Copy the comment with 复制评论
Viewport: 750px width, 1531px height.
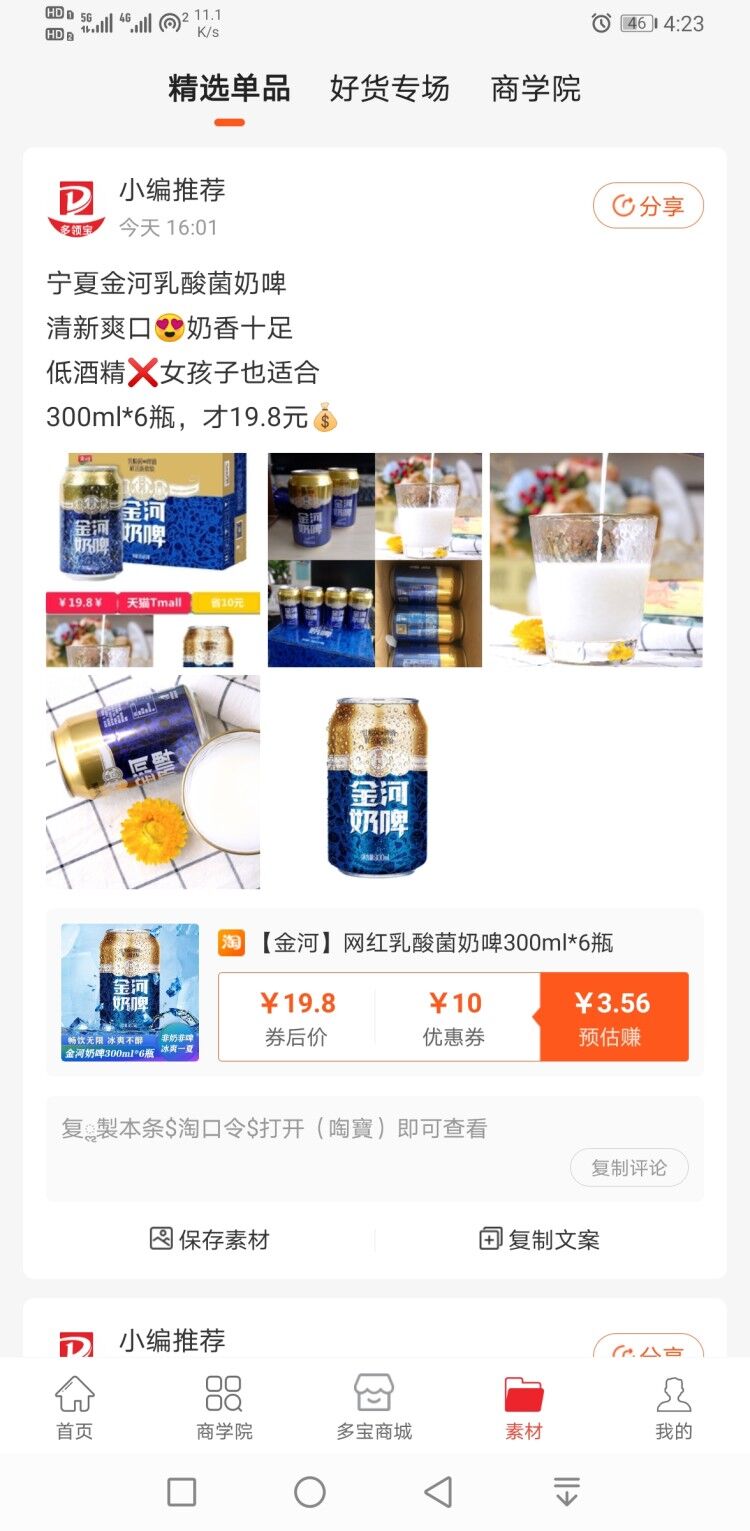tap(629, 1167)
